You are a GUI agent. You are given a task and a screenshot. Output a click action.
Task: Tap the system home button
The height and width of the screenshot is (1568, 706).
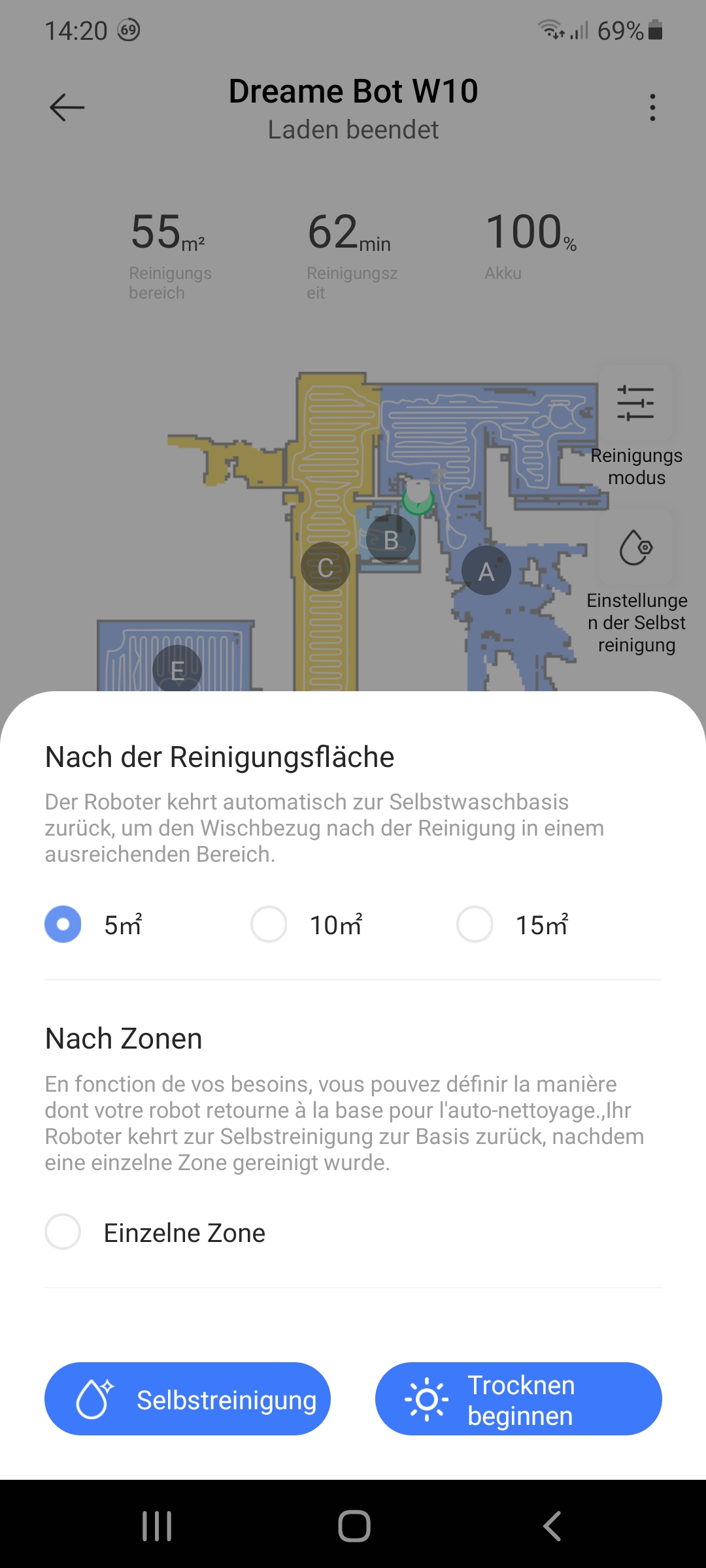[x=354, y=1526]
